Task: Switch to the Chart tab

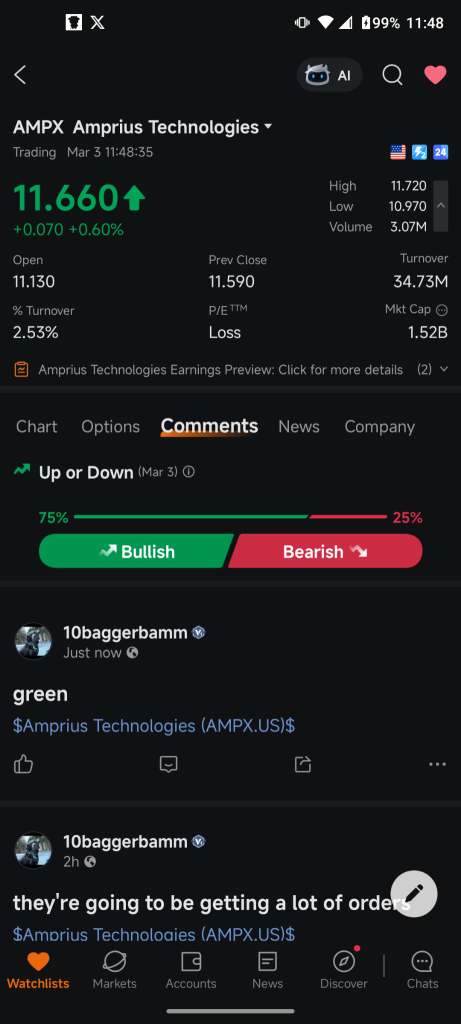Action: pos(37,426)
